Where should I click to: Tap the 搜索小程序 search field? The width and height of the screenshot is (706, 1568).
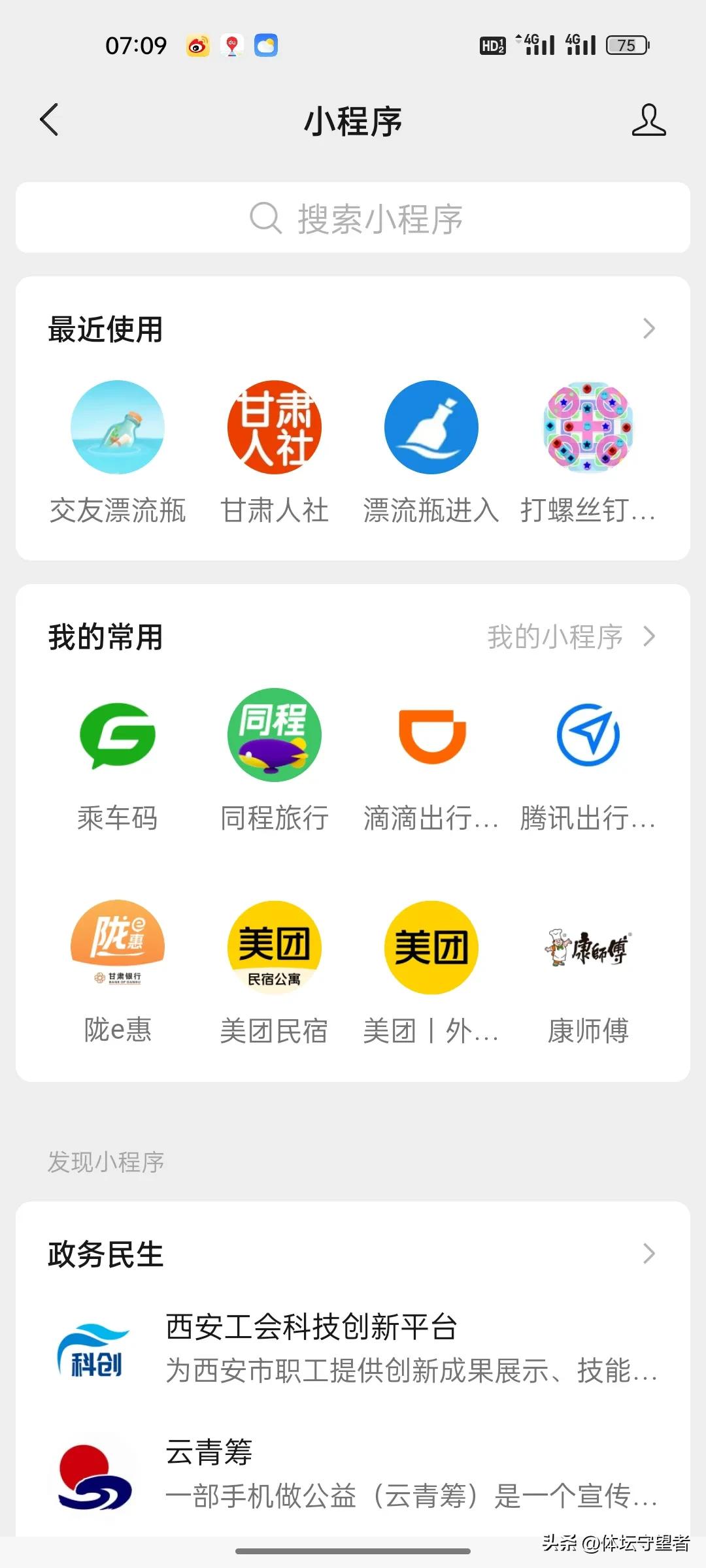click(x=353, y=218)
